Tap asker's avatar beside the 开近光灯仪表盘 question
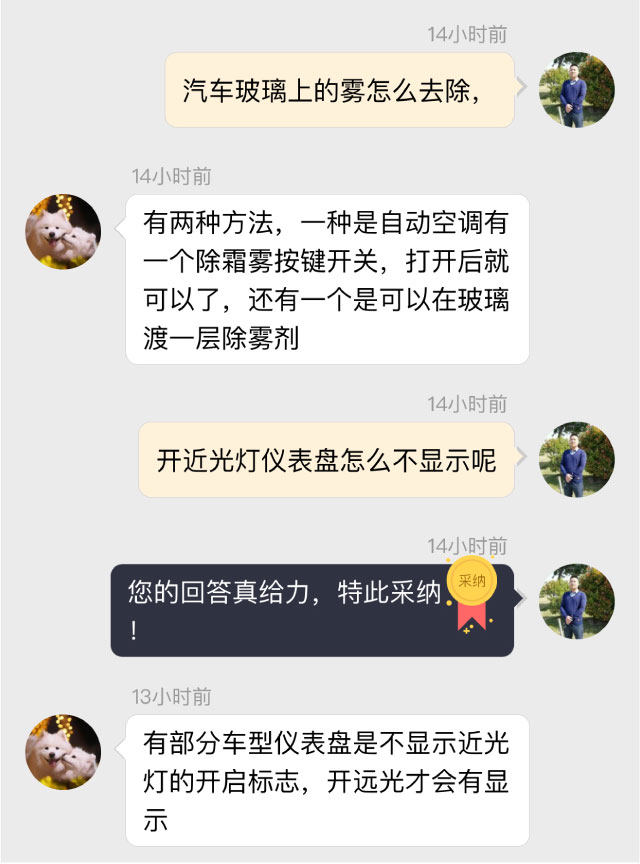Screen dimensions: 640x864 [577, 459]
